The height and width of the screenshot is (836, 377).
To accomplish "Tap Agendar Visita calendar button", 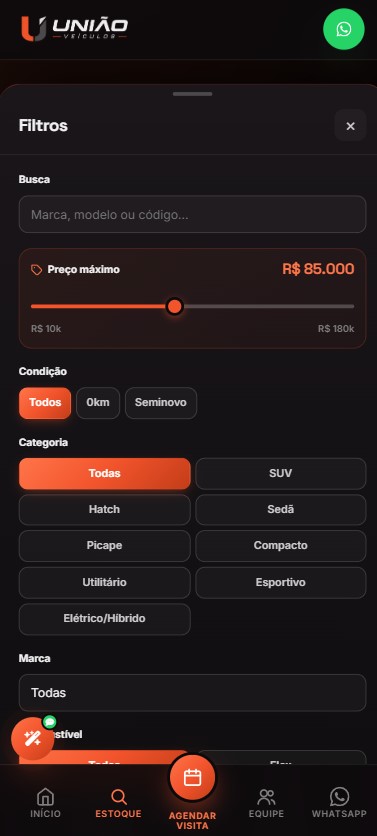I will (192, 778).
